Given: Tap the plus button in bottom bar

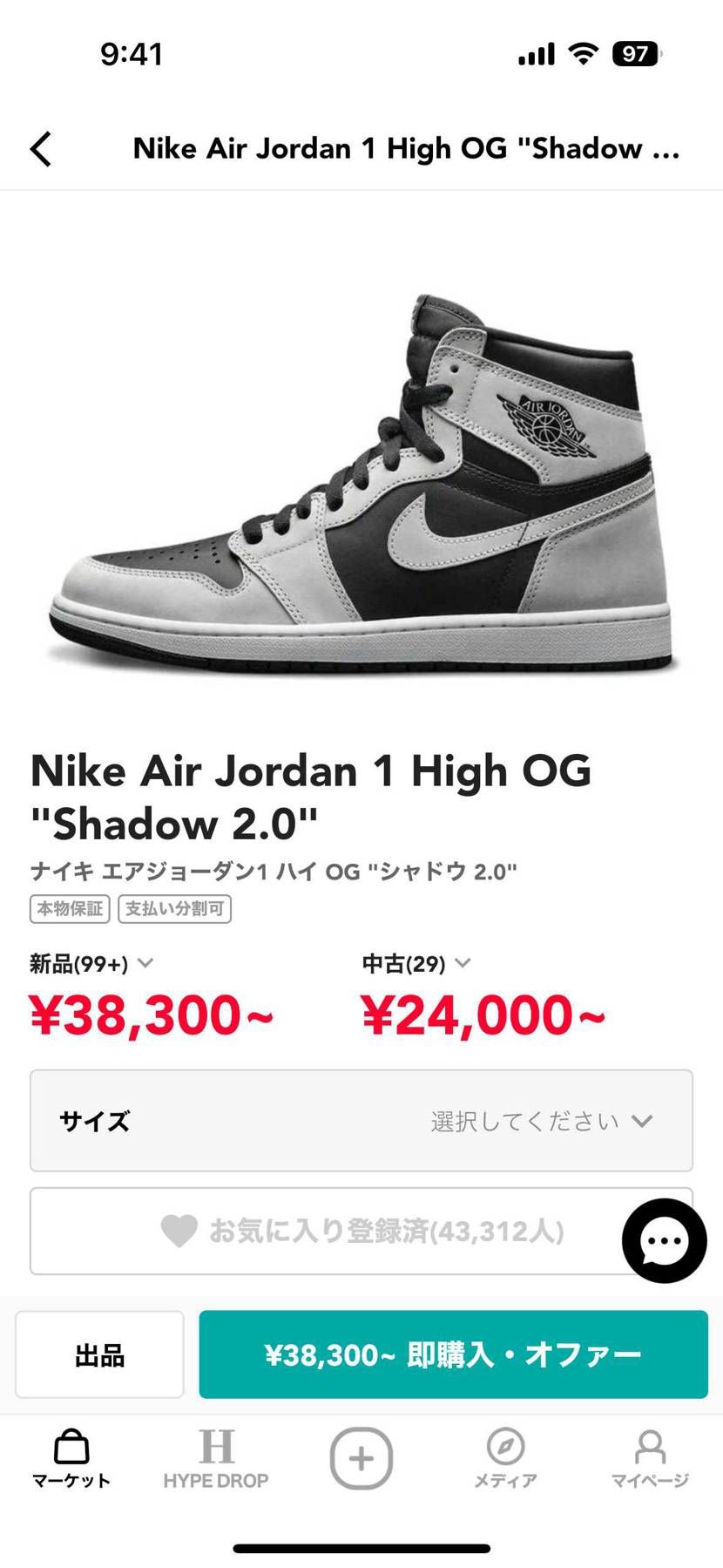Looking at the screenshot, I should tap(361, 1458).
